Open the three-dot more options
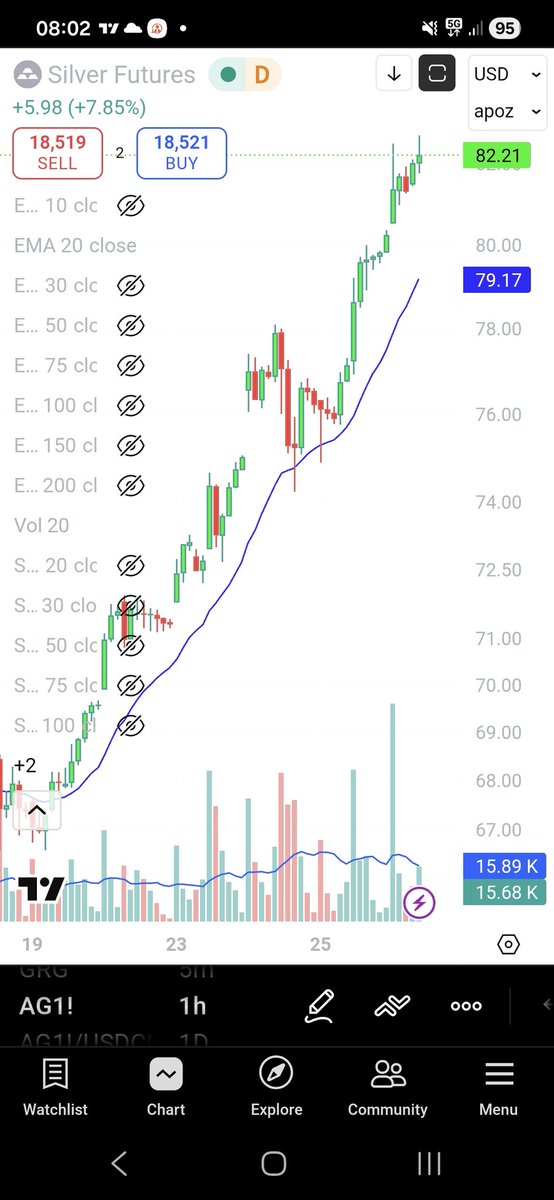The height and width of the screenshot is (1200, 554). 466,1006
